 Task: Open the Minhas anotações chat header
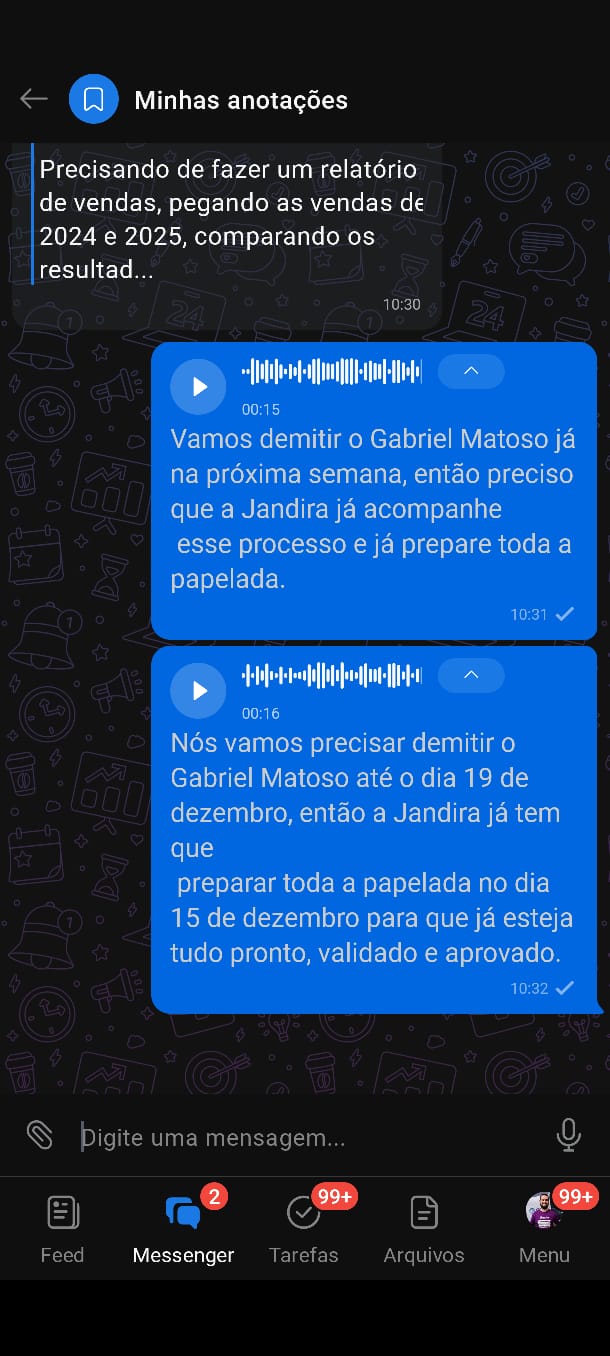240,100
